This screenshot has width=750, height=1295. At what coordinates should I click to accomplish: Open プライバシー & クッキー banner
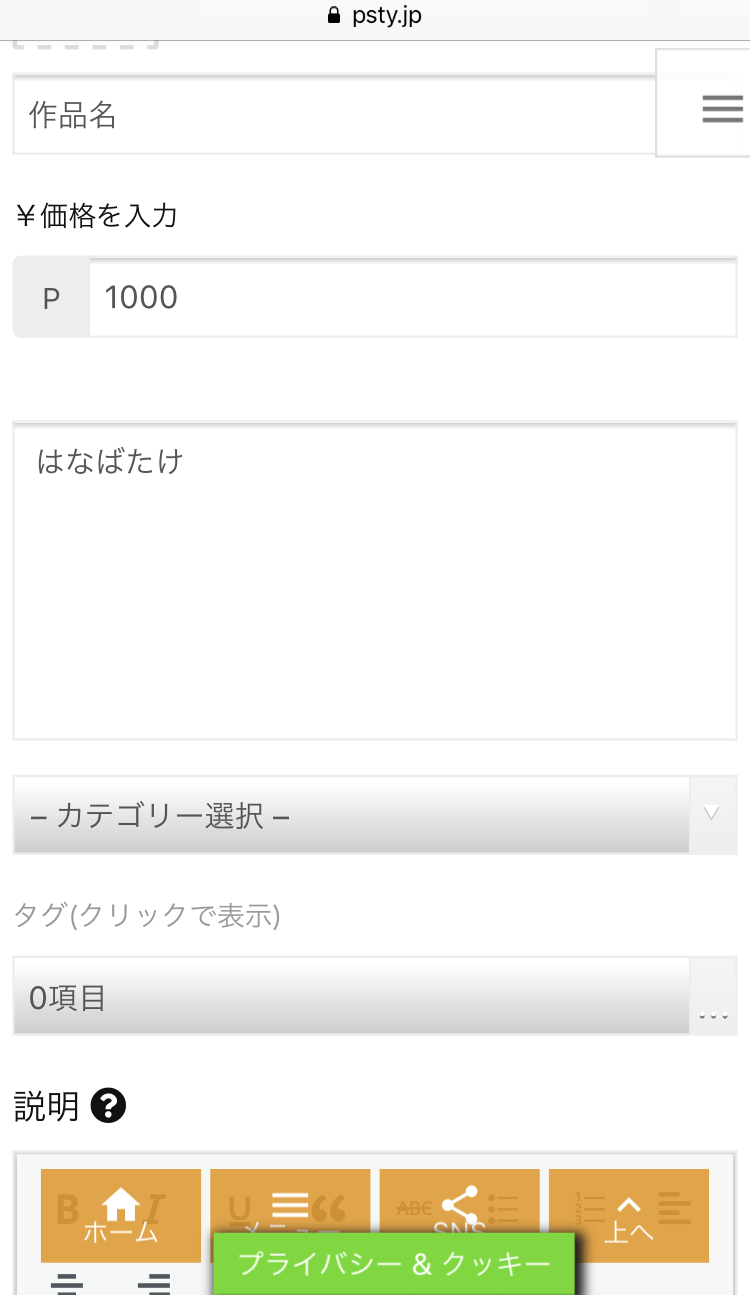pos(394,1264)
